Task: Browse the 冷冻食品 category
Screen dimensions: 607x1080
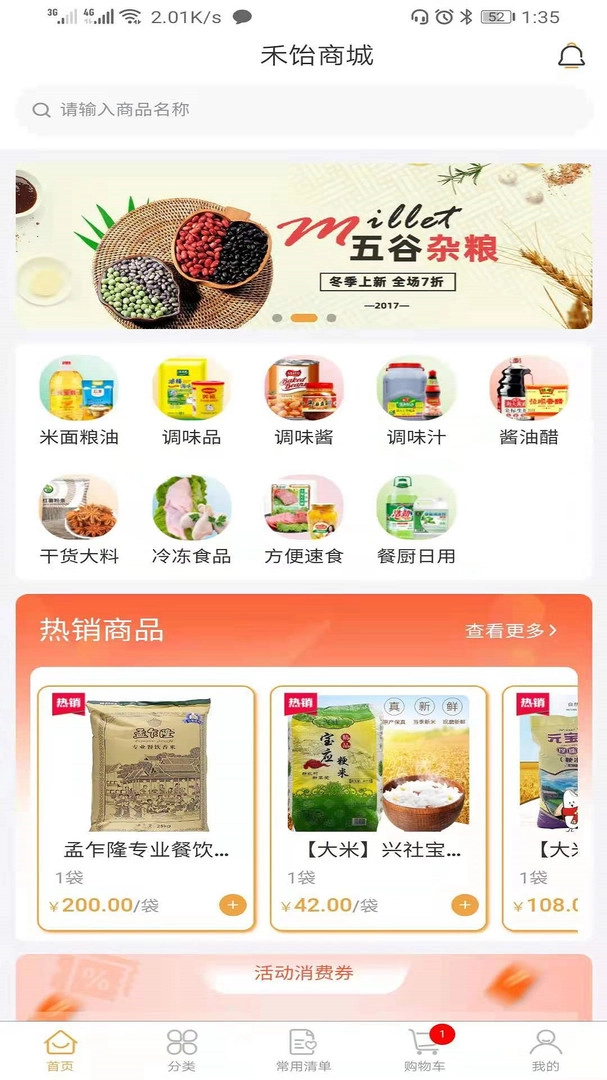Action: 191,519
